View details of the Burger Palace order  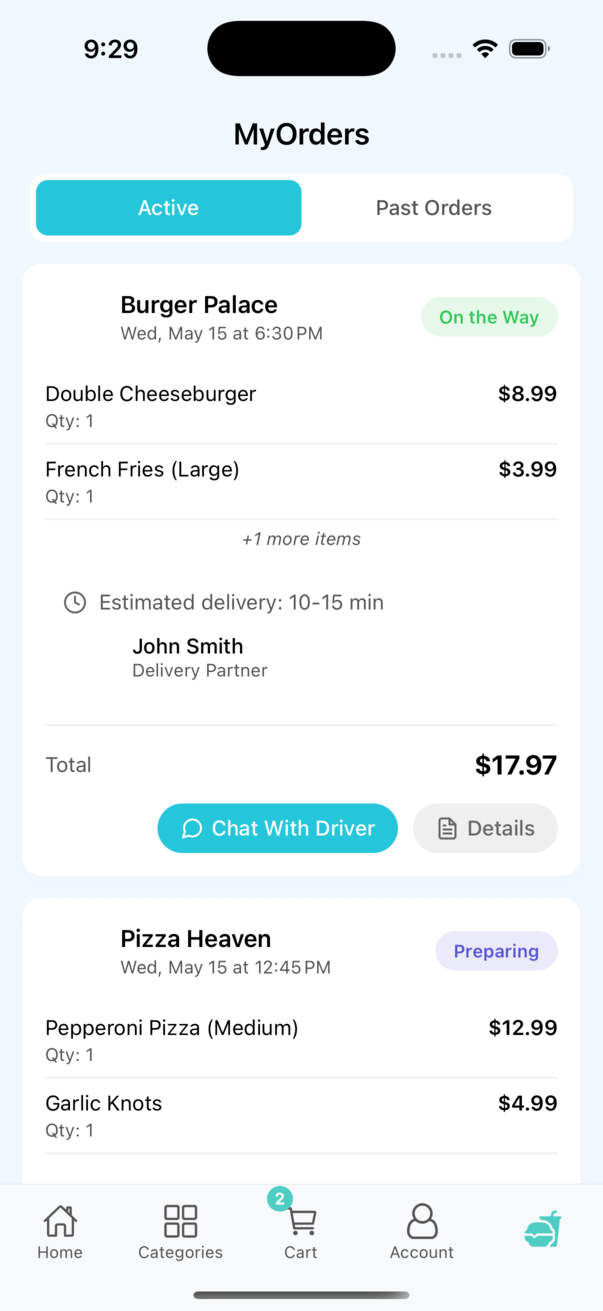click(485, 828)
